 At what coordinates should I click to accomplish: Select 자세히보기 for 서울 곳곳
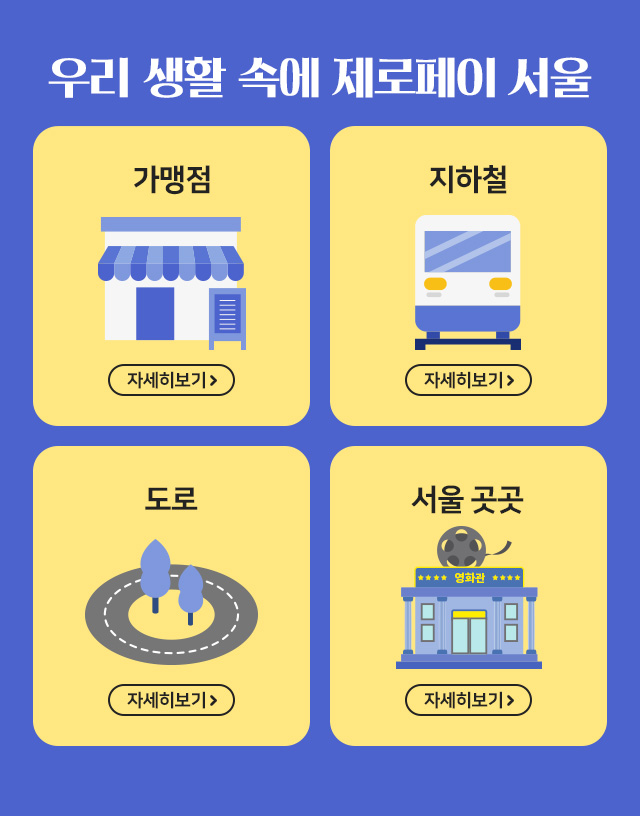click(468, 700)
